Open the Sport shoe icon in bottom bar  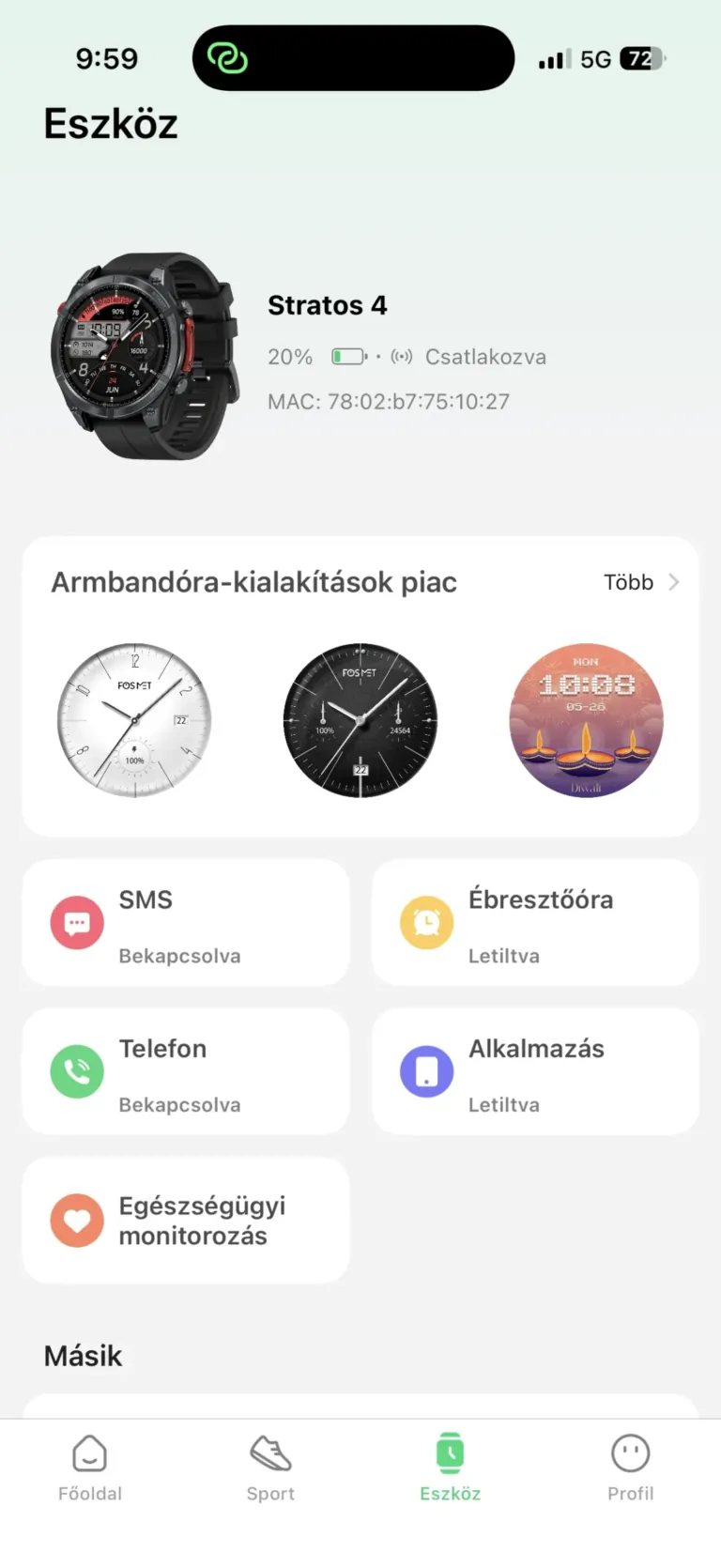(270, 1452)
